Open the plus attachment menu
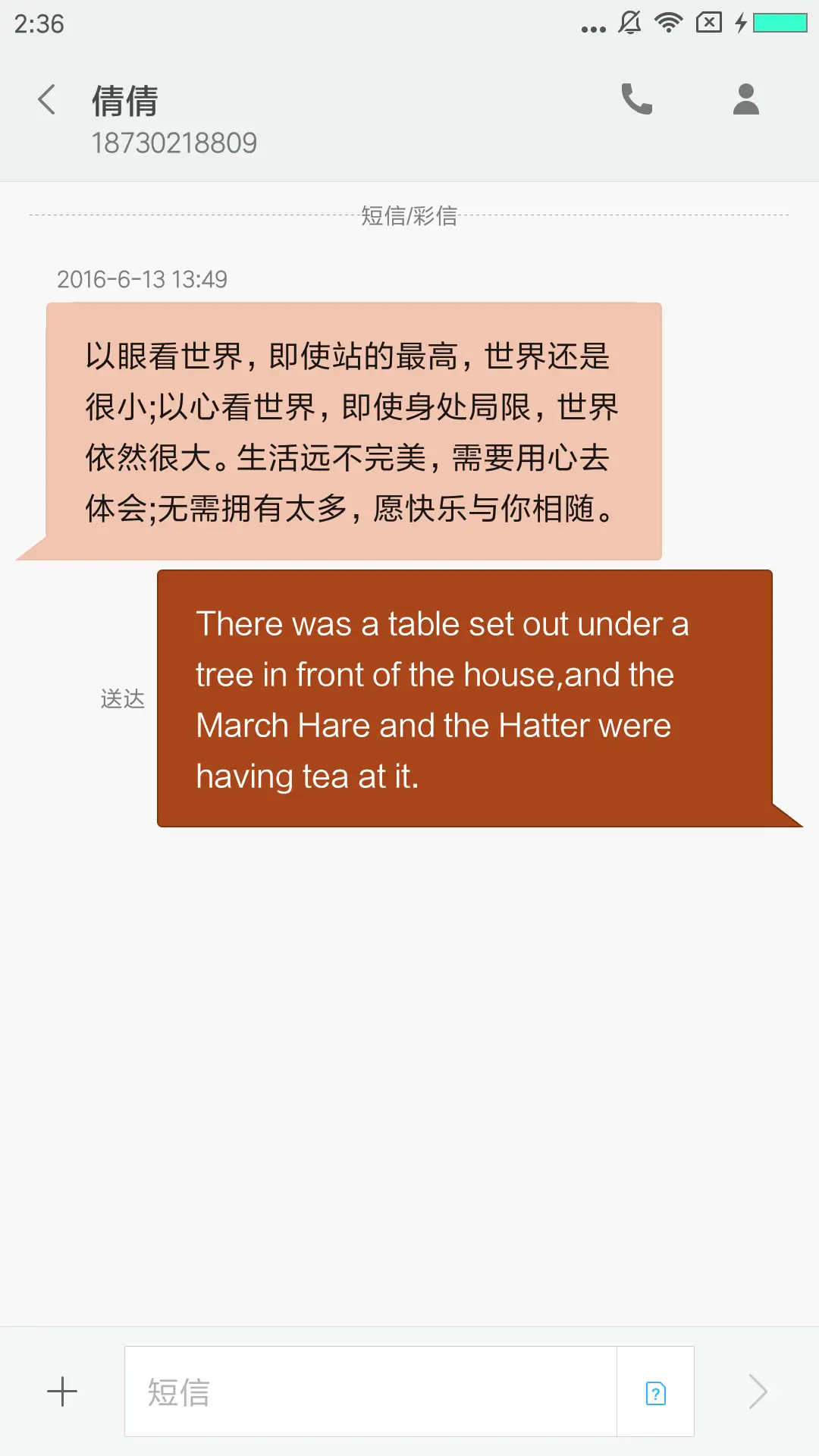 (x=62, y=1392)
